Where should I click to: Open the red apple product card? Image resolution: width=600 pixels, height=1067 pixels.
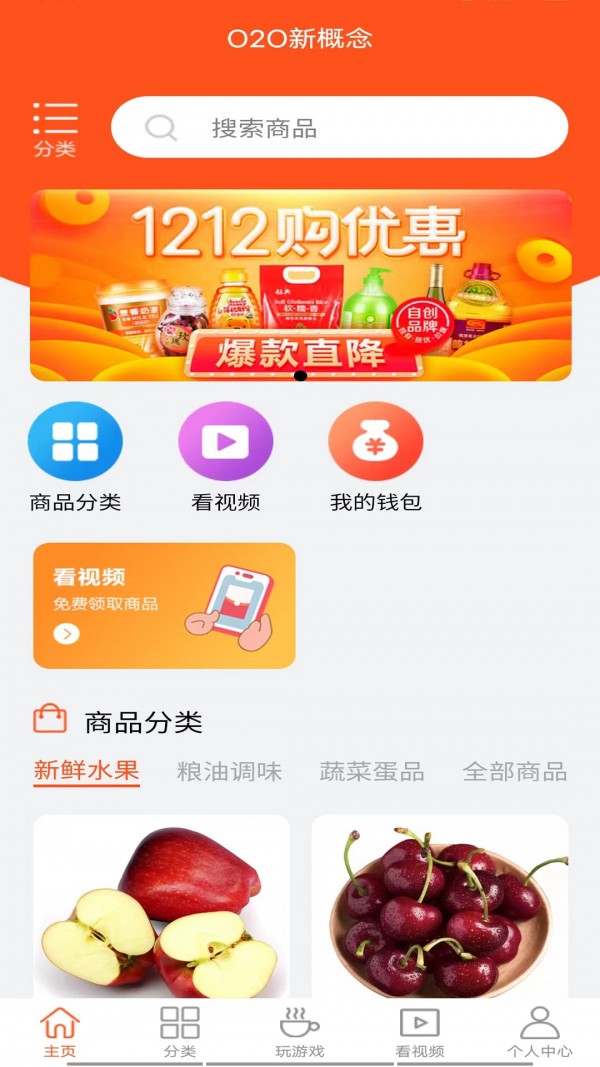click(x=162, y=906)
